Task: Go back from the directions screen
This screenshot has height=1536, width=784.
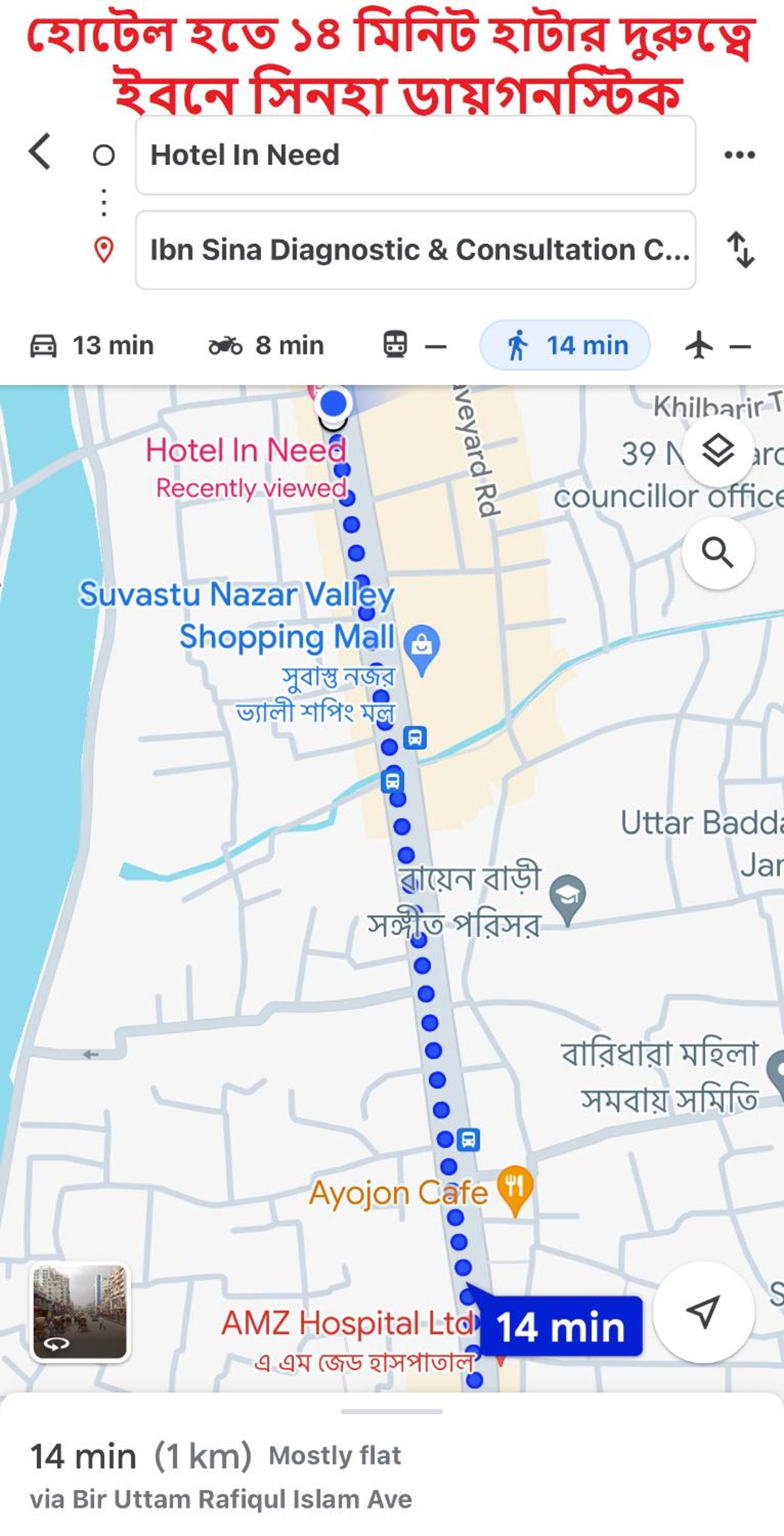Action: (40, 152)
